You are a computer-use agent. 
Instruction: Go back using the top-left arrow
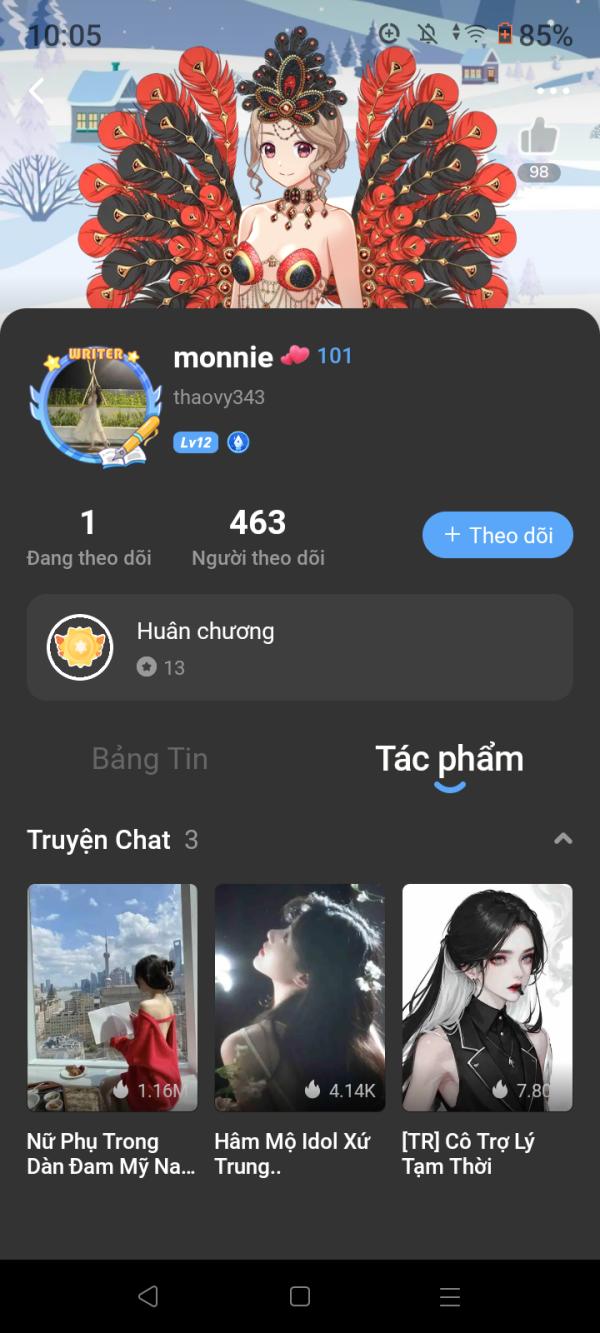click(x=37, y=90)
